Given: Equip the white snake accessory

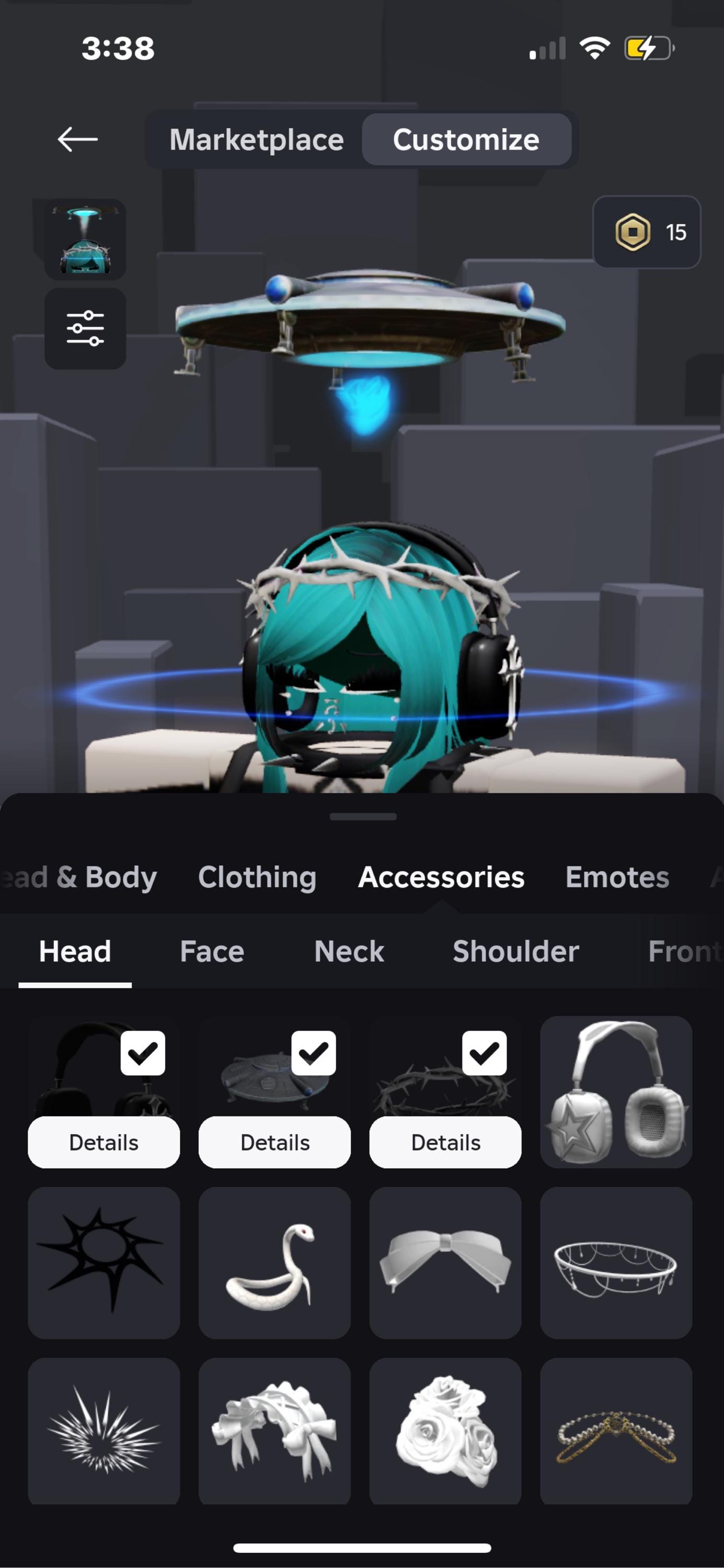Looking at the screenshot, I should (274, 1263).
